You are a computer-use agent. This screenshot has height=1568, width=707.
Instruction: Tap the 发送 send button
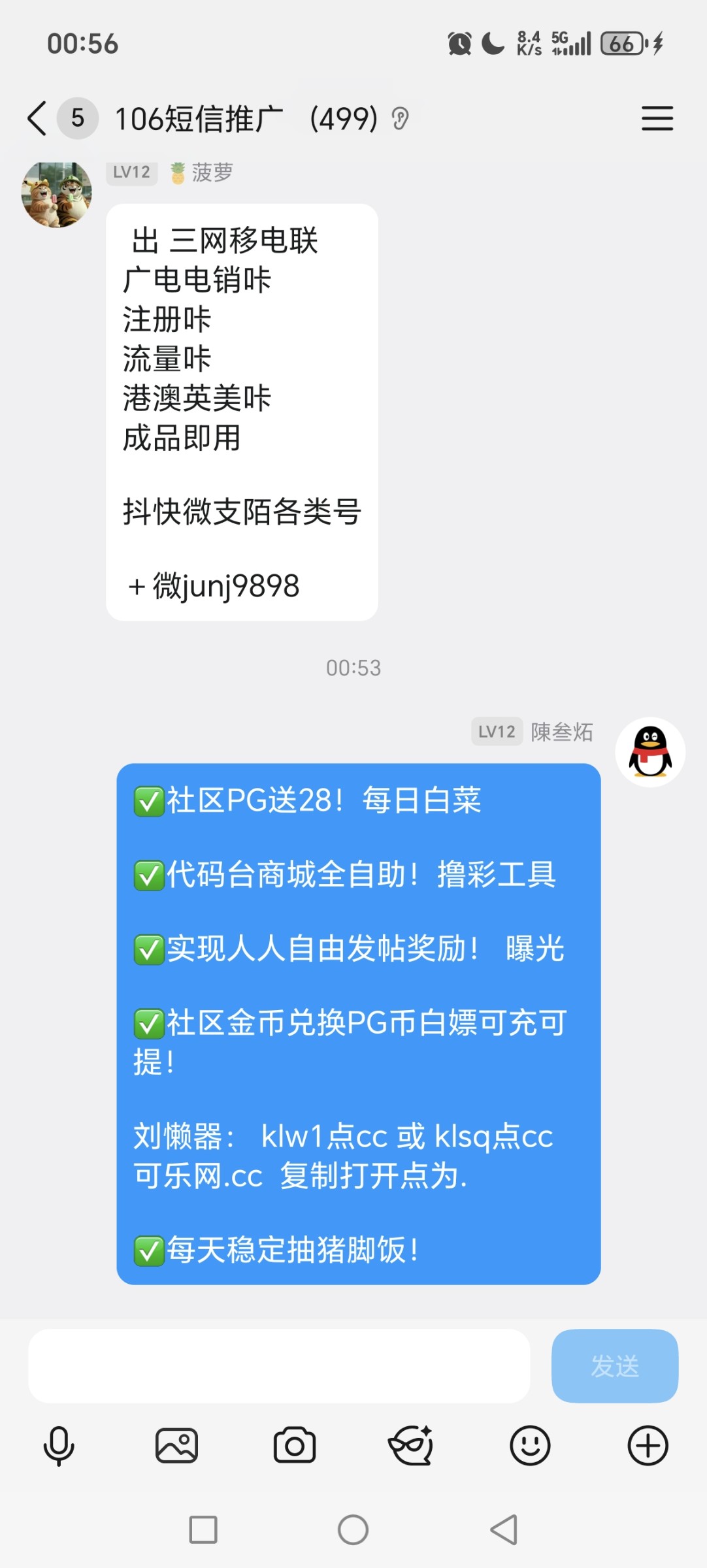(614, 1367)
